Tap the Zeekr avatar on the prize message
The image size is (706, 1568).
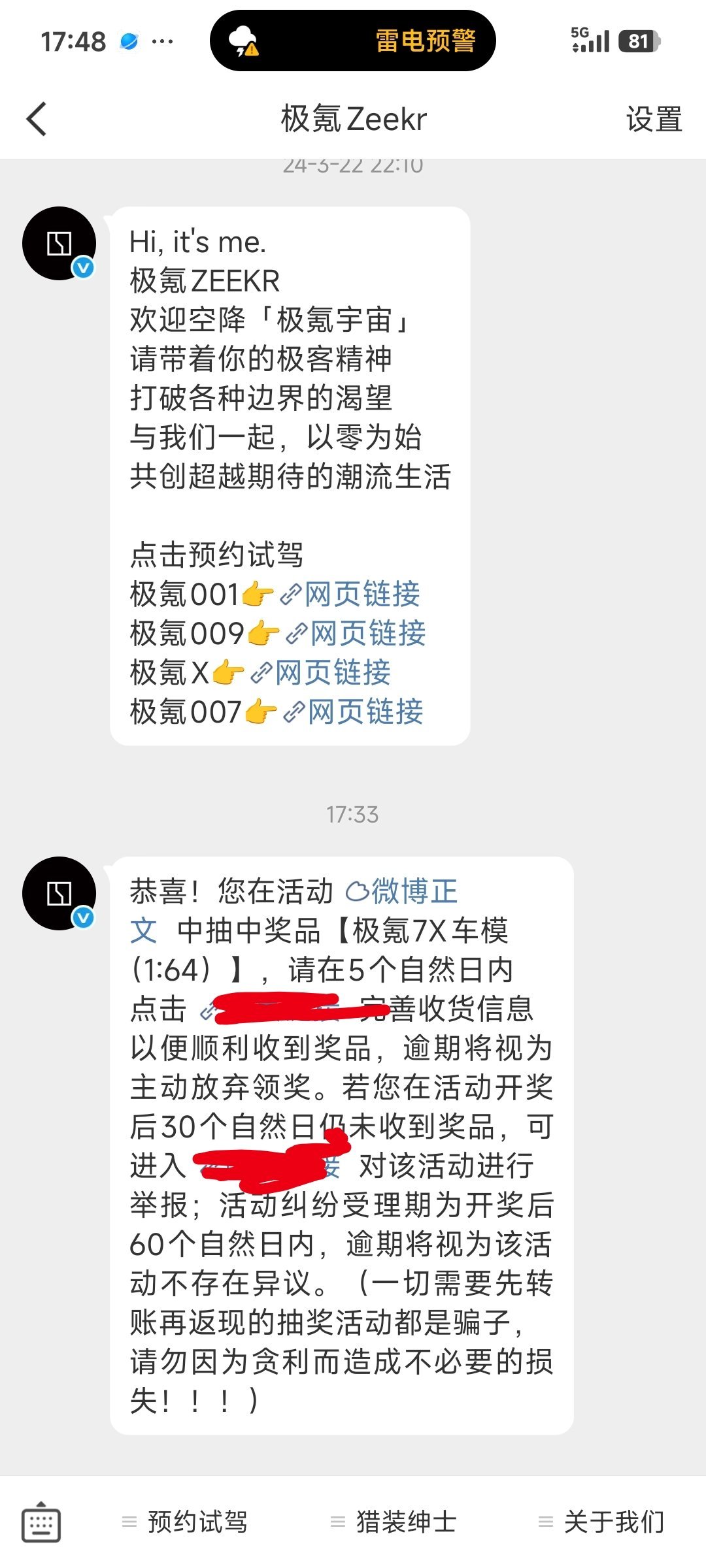pos(58,894)
